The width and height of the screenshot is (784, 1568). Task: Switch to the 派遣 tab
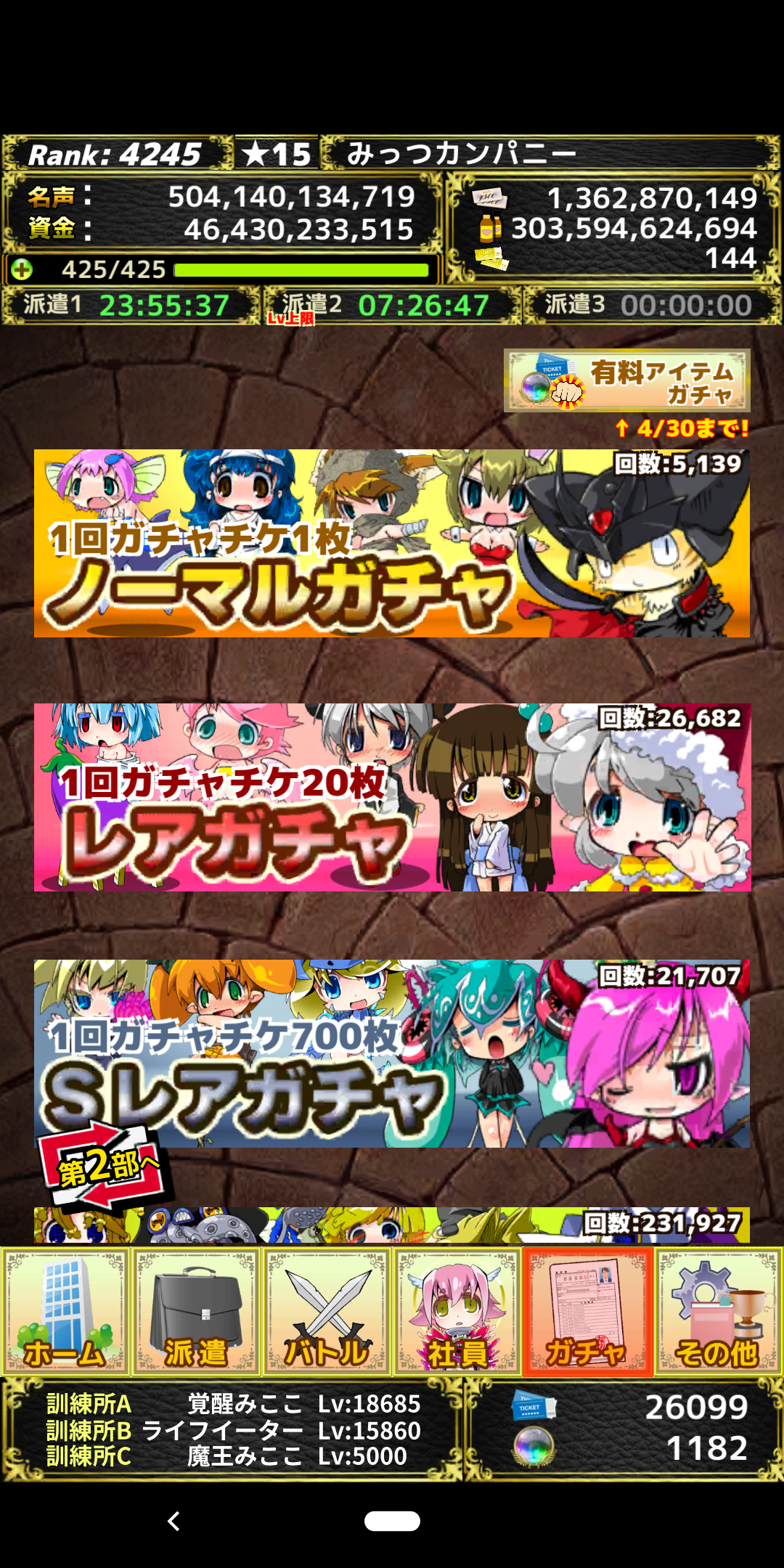click(x=196, y=1312)
